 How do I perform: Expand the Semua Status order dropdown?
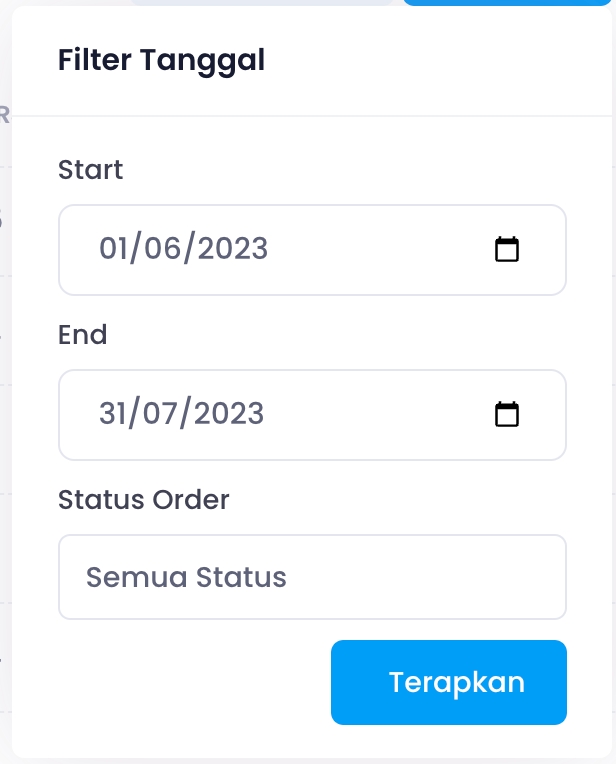(312, 577)
